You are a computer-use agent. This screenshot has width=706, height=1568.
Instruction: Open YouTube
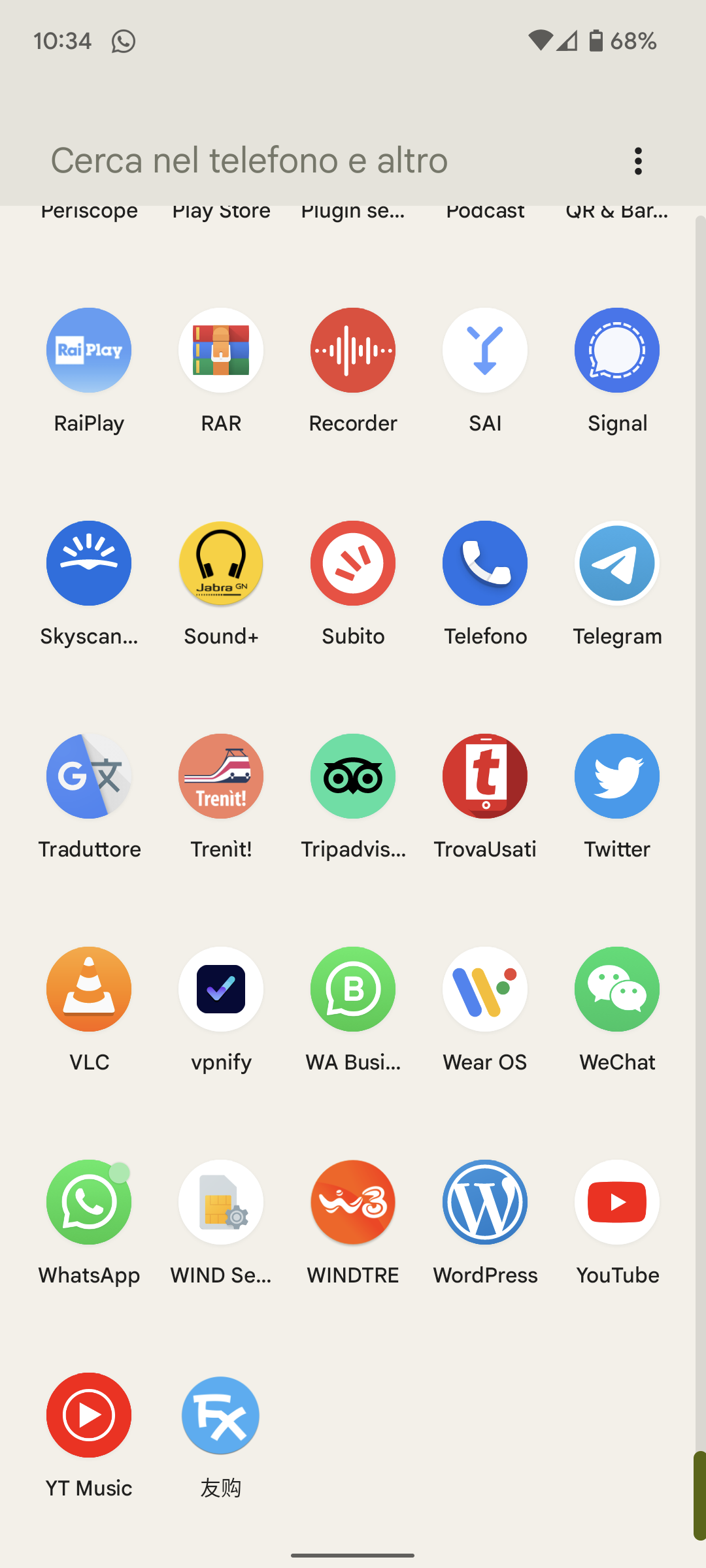[617, 1203]
